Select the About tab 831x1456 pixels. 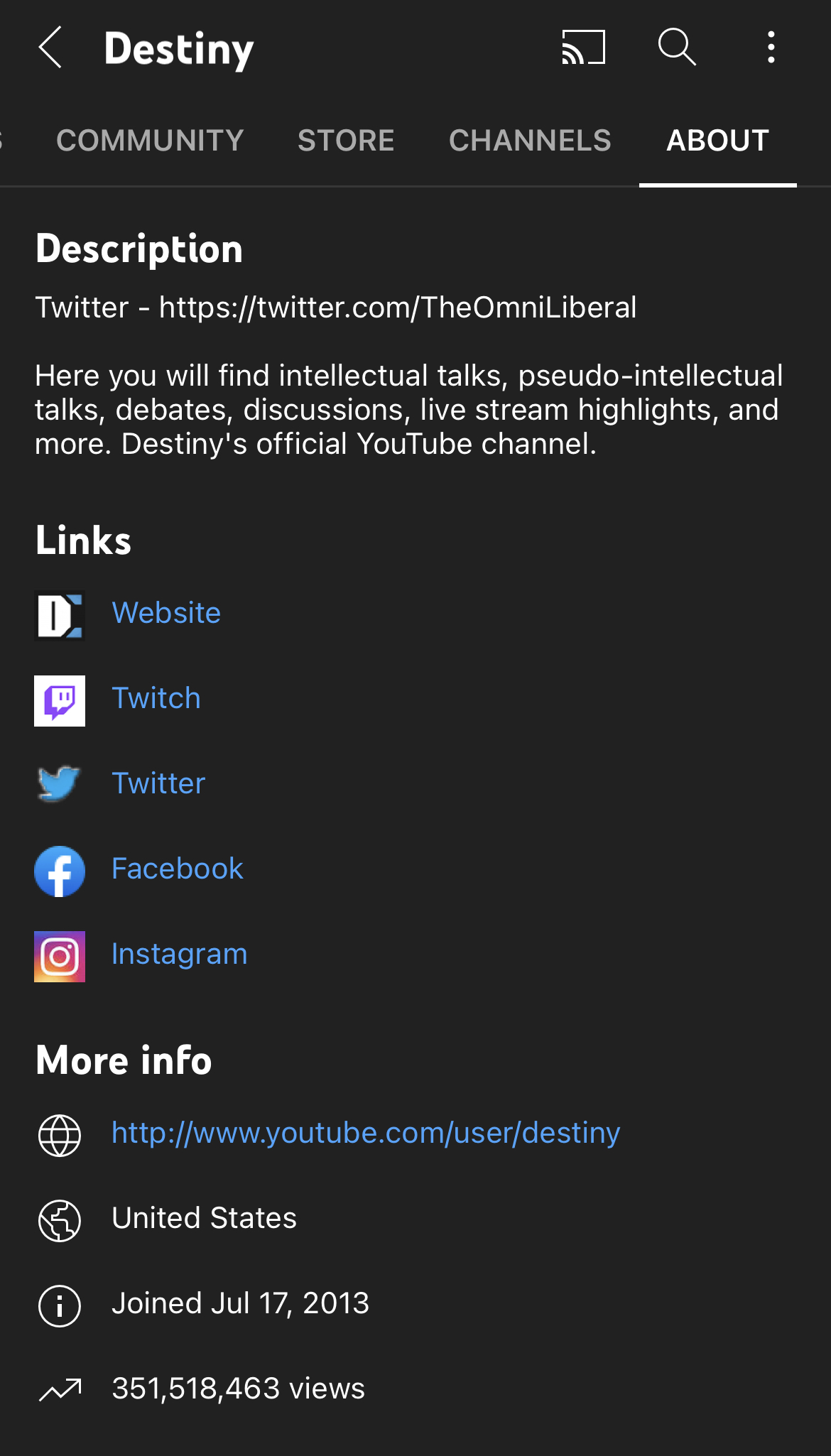(717, 141)
